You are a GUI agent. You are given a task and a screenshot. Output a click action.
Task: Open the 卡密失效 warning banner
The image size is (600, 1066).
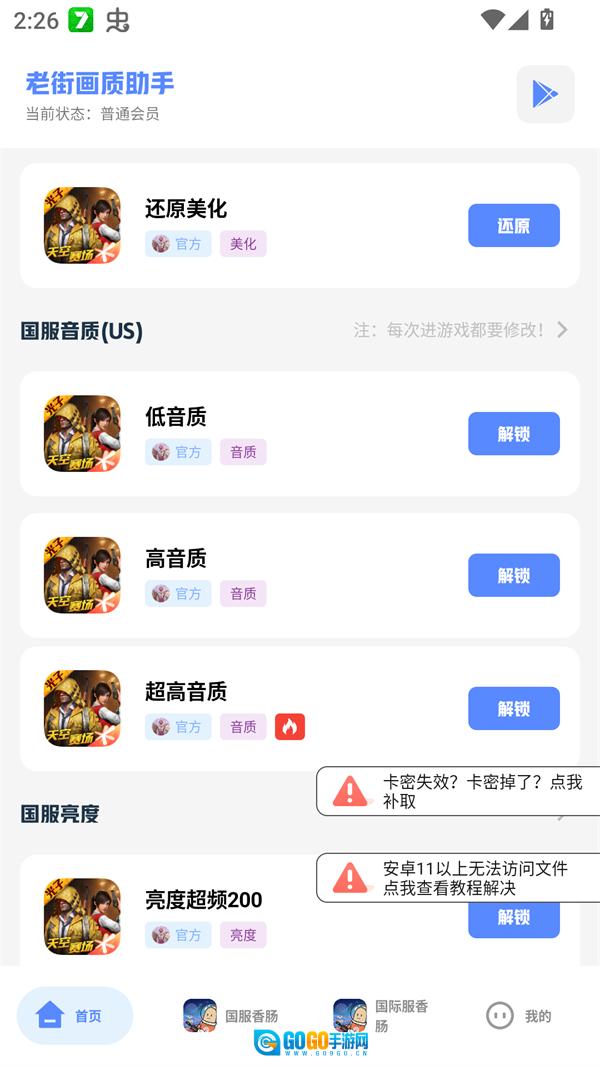point(460,791)
